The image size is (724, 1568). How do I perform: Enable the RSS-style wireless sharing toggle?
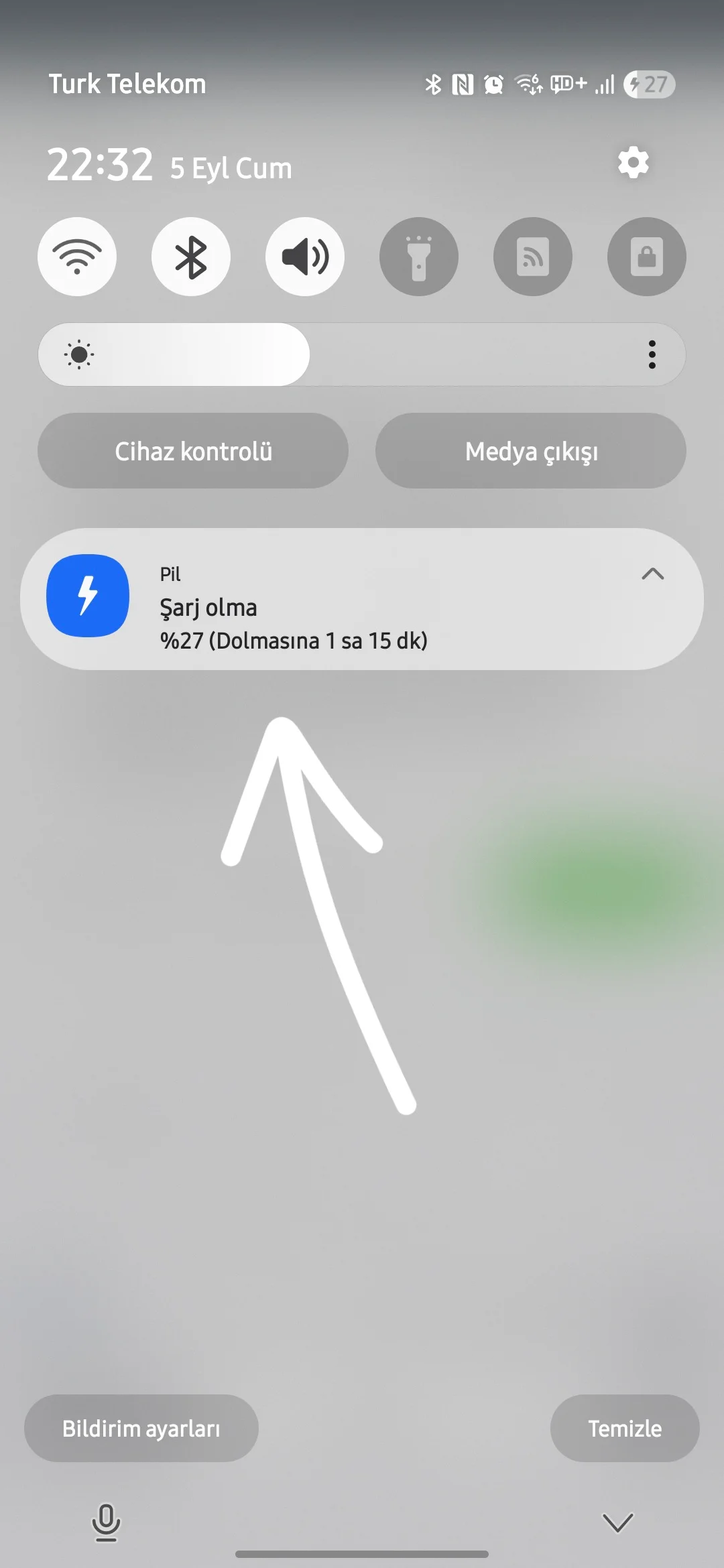tap(533, 257)
